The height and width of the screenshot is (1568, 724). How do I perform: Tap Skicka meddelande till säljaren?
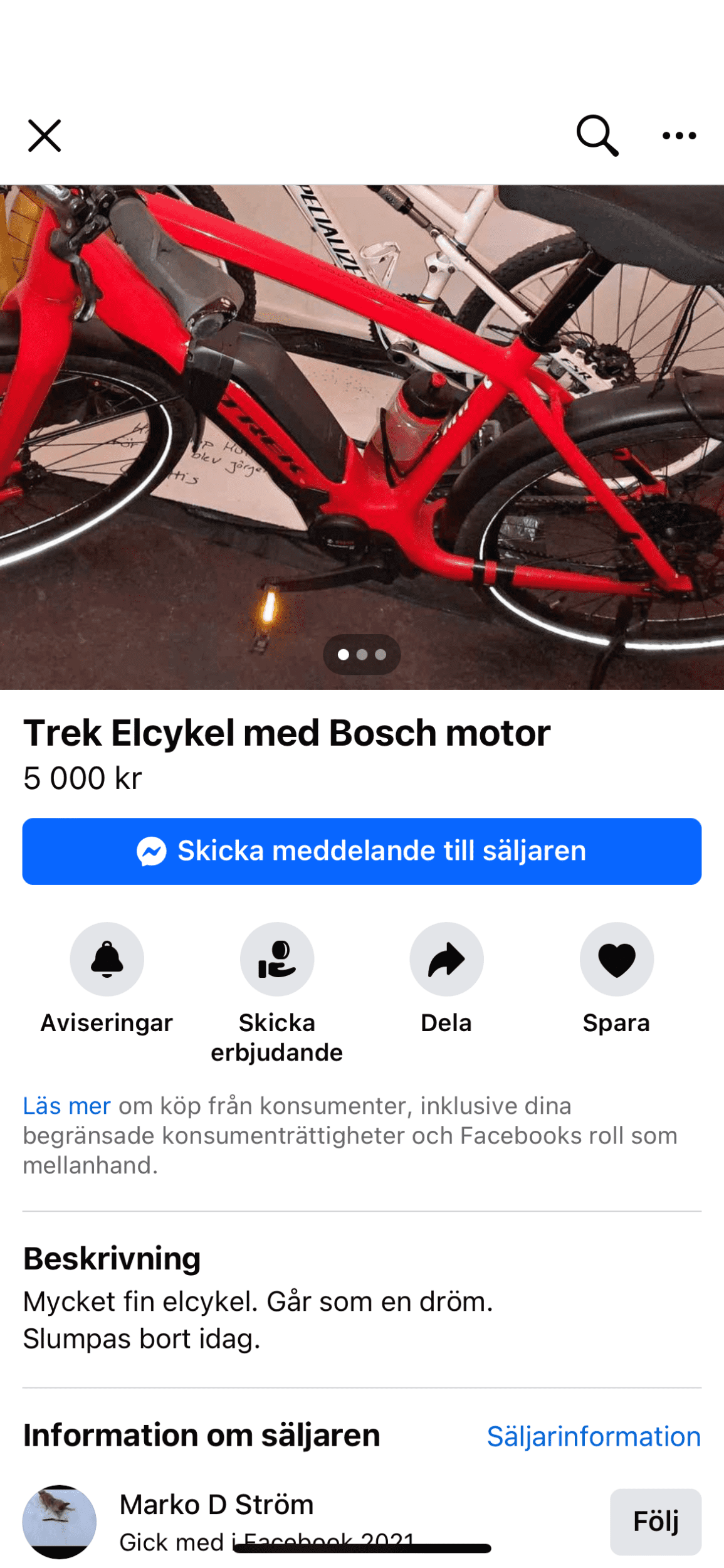[x=362, y=851]
